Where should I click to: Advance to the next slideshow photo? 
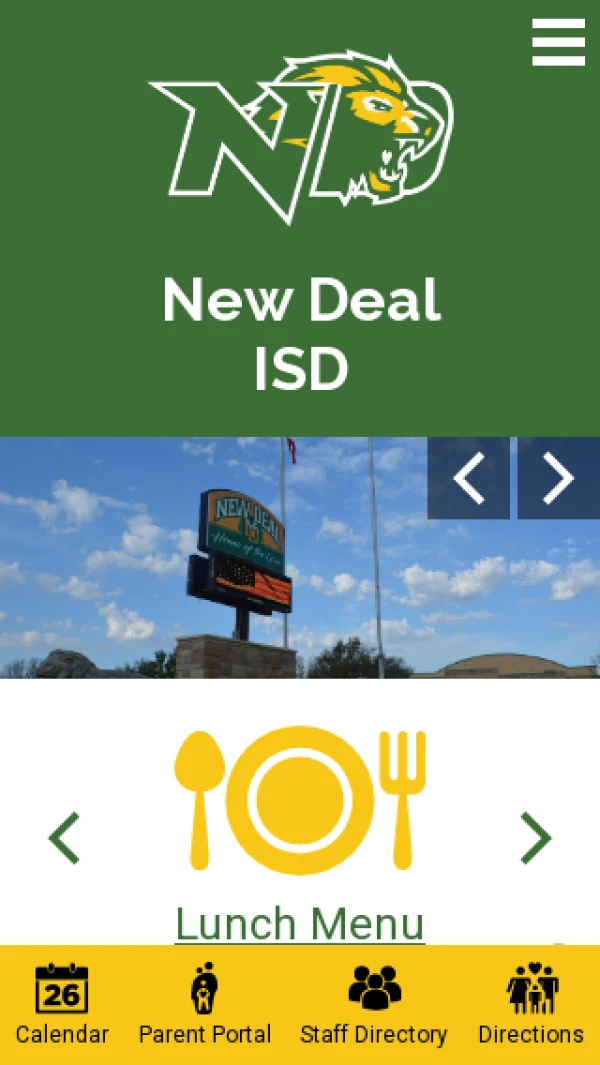(558, 478)
